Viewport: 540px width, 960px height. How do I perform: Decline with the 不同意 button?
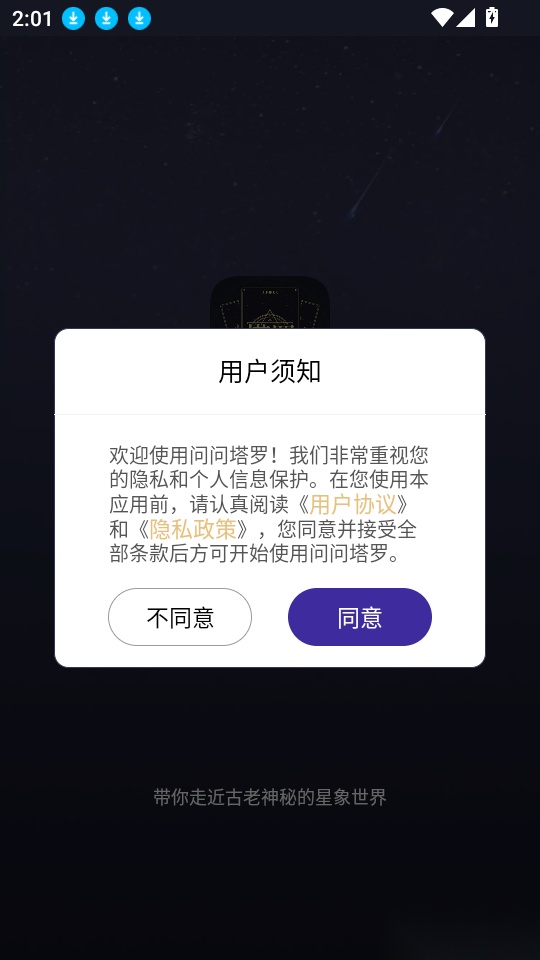(180, 617)
